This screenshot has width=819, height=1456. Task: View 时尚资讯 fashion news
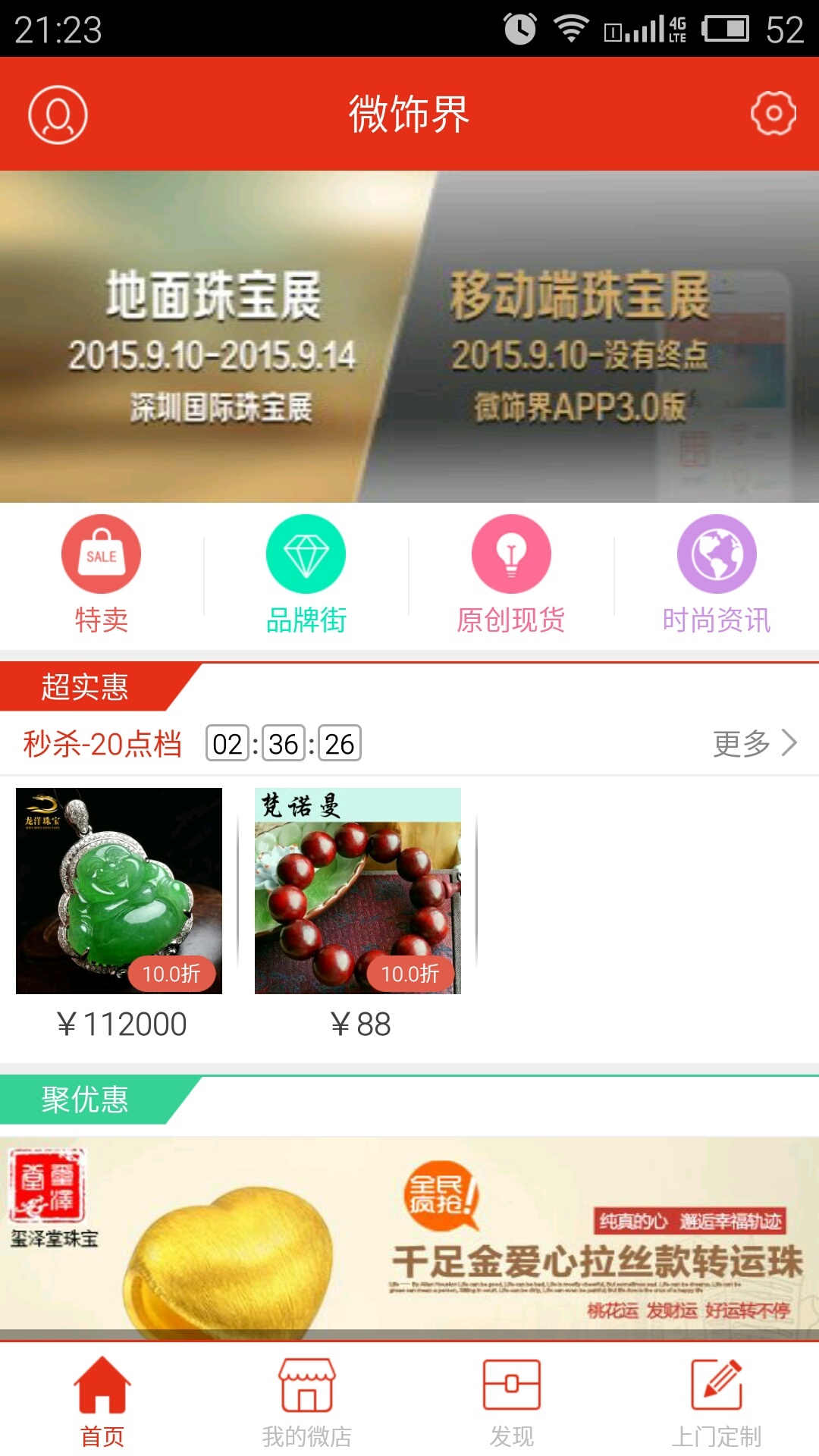(716, 574)
